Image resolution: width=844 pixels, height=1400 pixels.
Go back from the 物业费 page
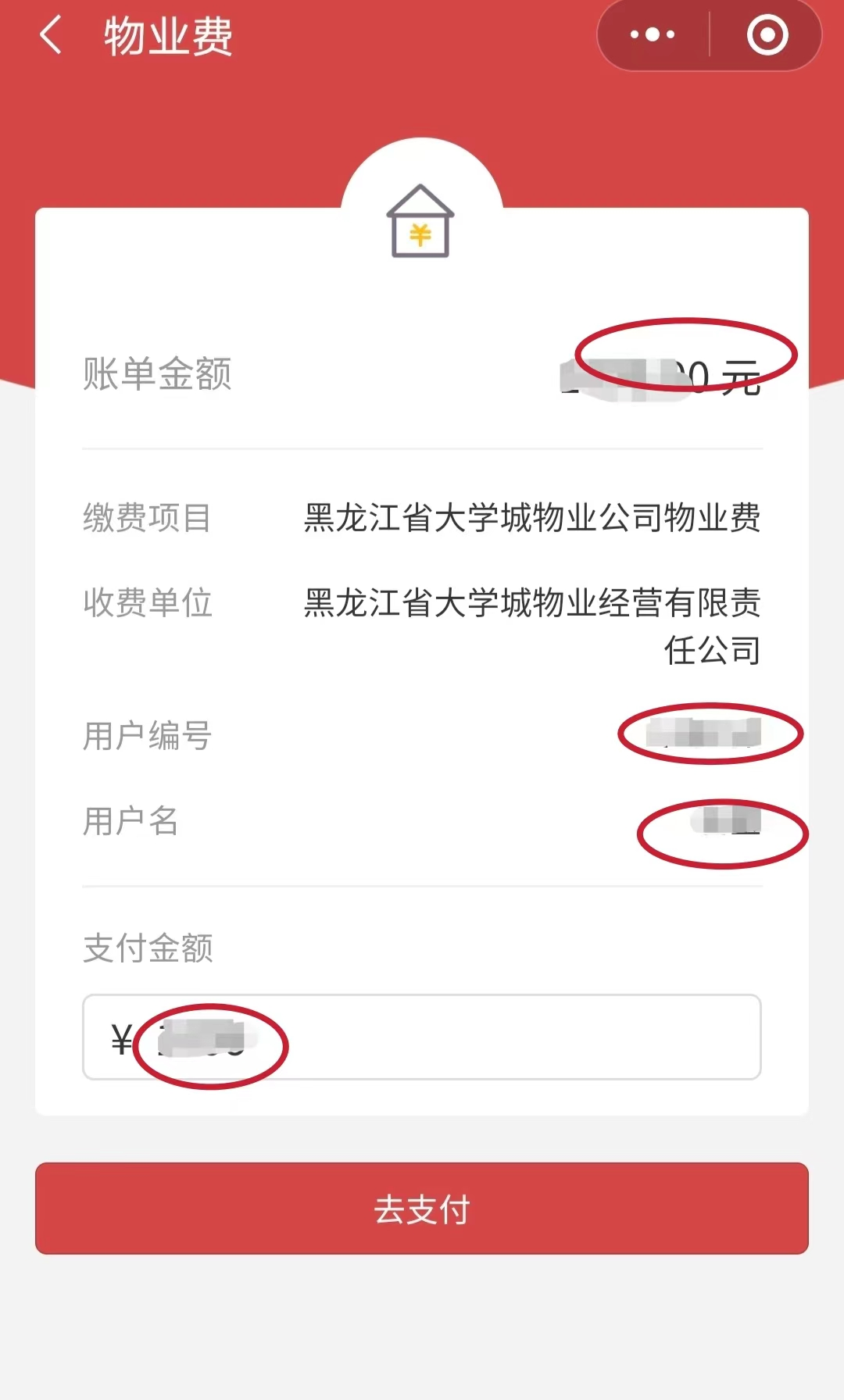[51, 36]
